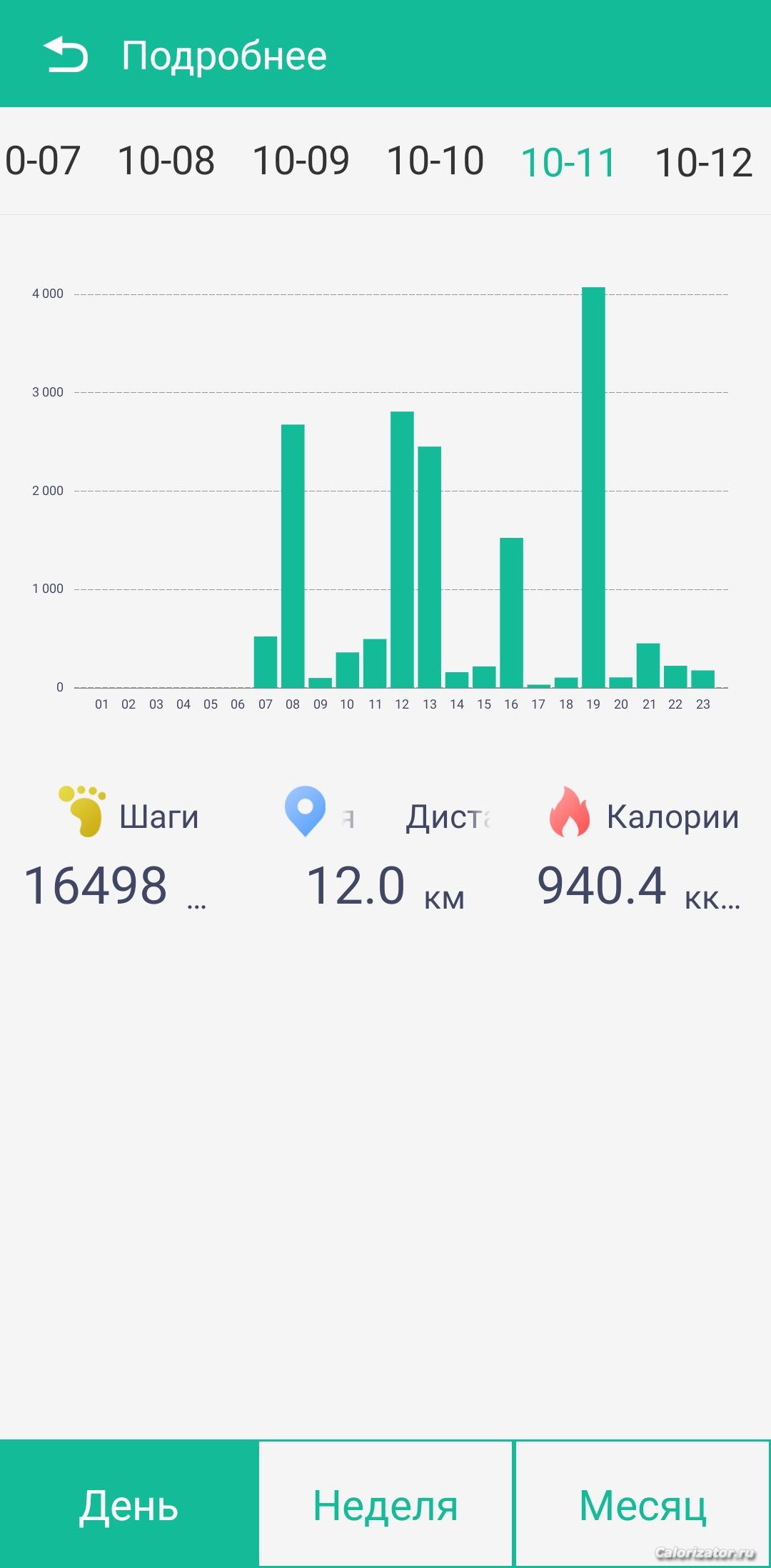Switch to the 10-09 date
Image resolution: width=771 pixels, height=1568 pixels.
[301, 161]
